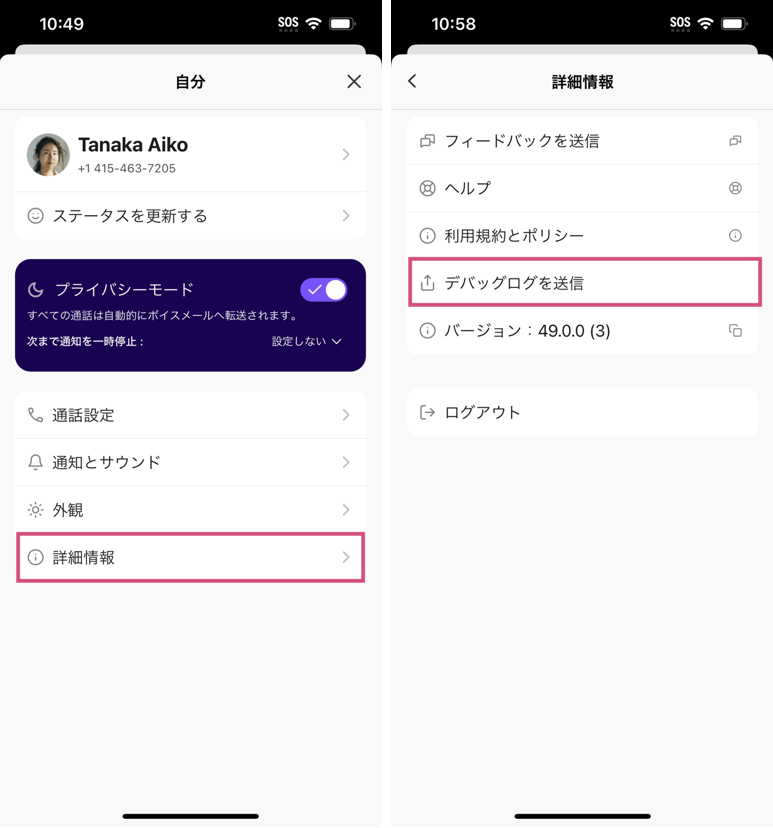Open 通話設定
This screenshot has height=828, width=773.
click(x=190, y=415)
